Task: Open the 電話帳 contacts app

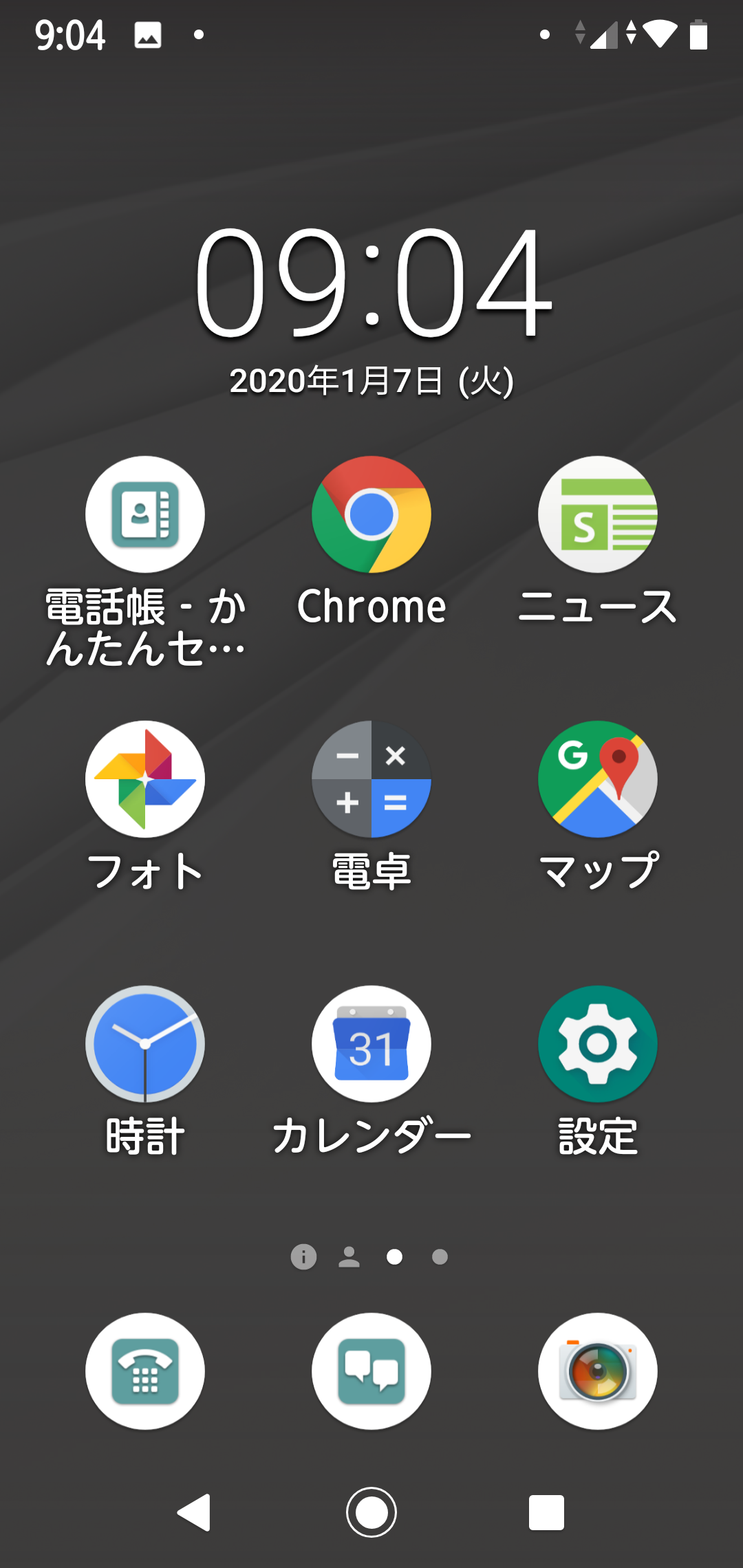Action: 145,514
